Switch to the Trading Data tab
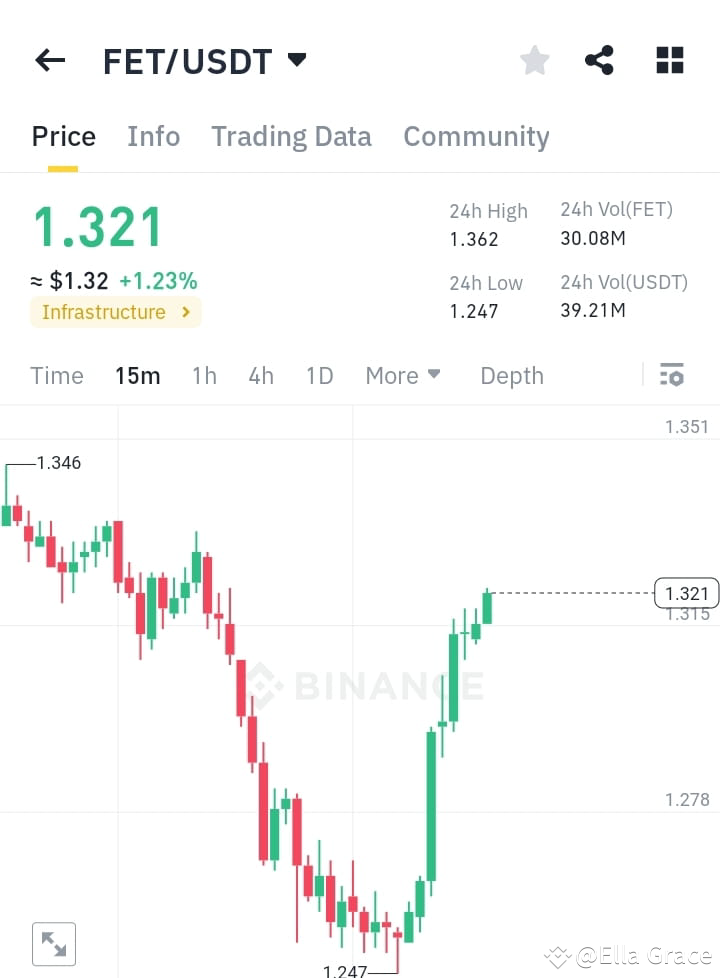Screen dimensions: 720x978 point(291,137)
